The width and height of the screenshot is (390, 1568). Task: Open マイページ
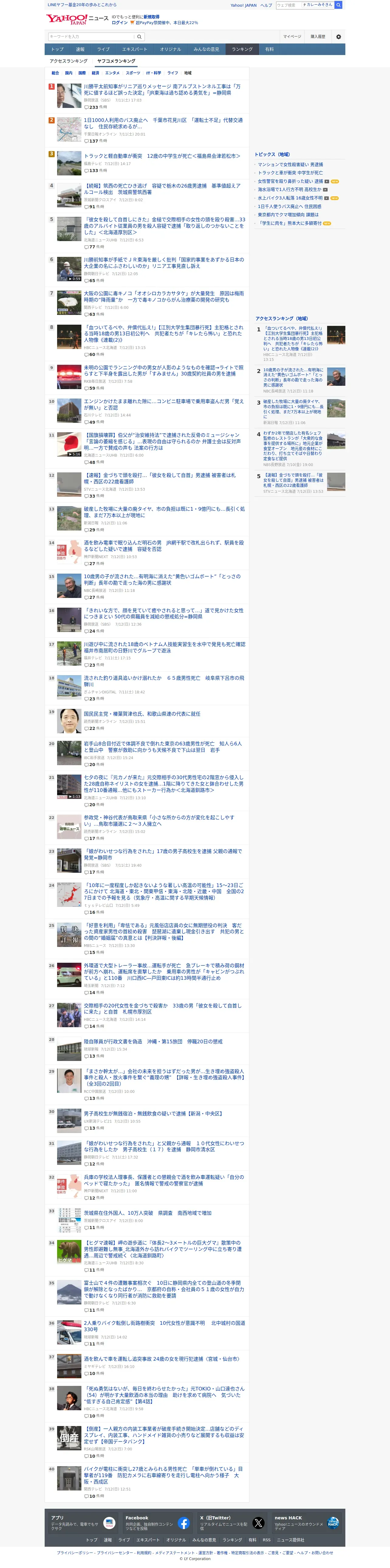[x=292, y=36]
